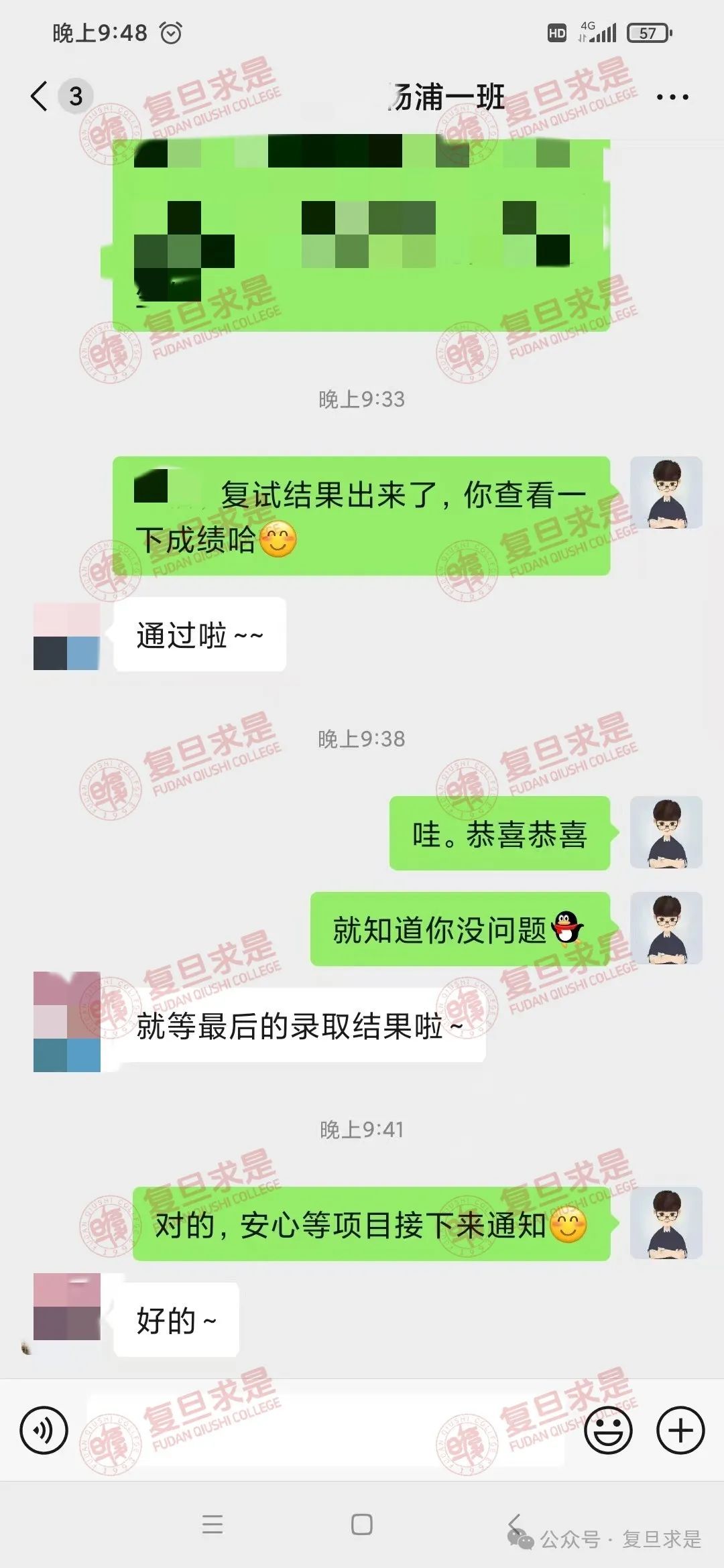Open the plus attachments menu
Image resolution: width=724 pixels, height=1568 pixels.
click(x=680, y=1431)
